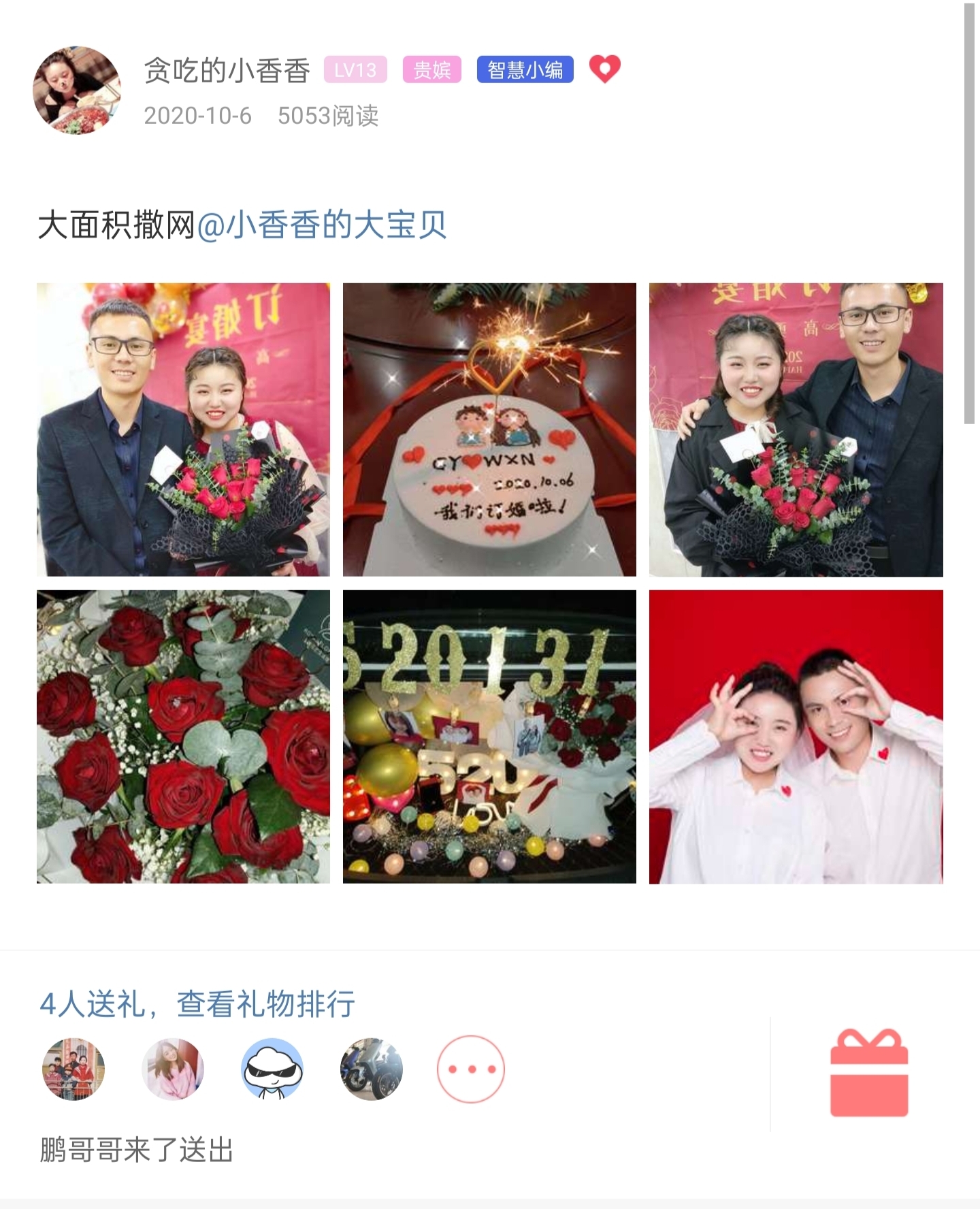Show more gift givers via ellipsis
This screenshot has width=980, height=1209.
tap(471, 1069)
